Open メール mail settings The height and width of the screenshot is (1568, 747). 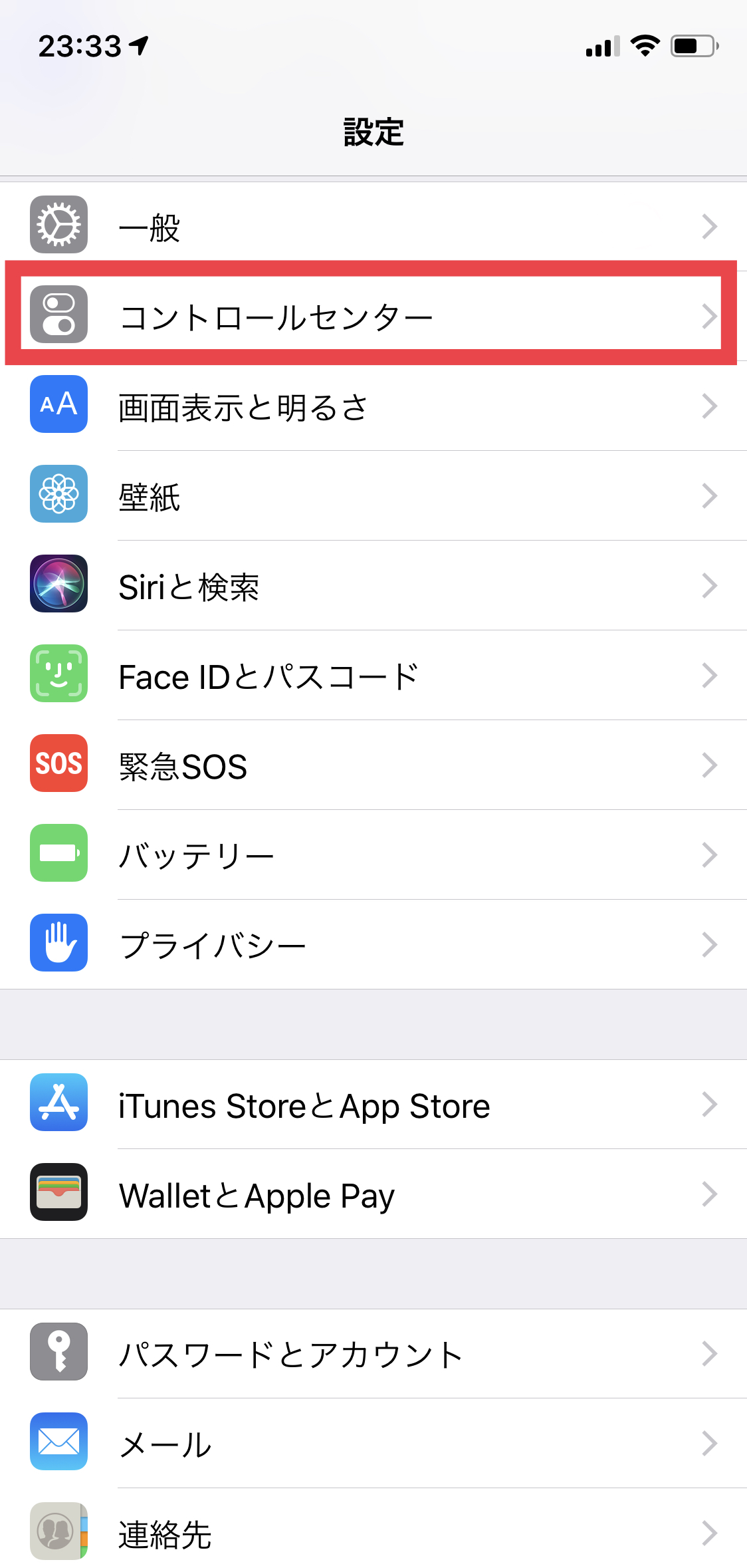click(x=372, y=1444)
